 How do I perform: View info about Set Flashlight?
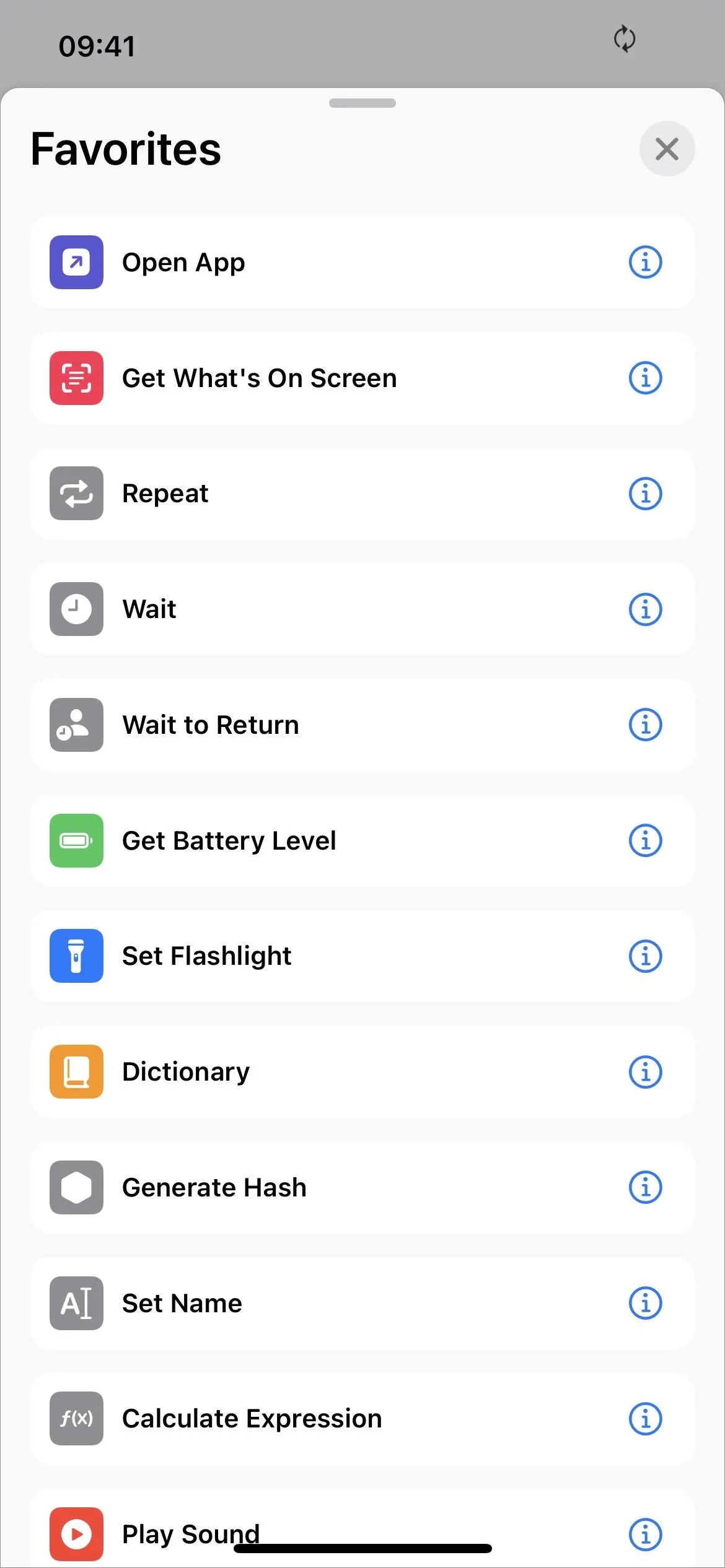645,956
